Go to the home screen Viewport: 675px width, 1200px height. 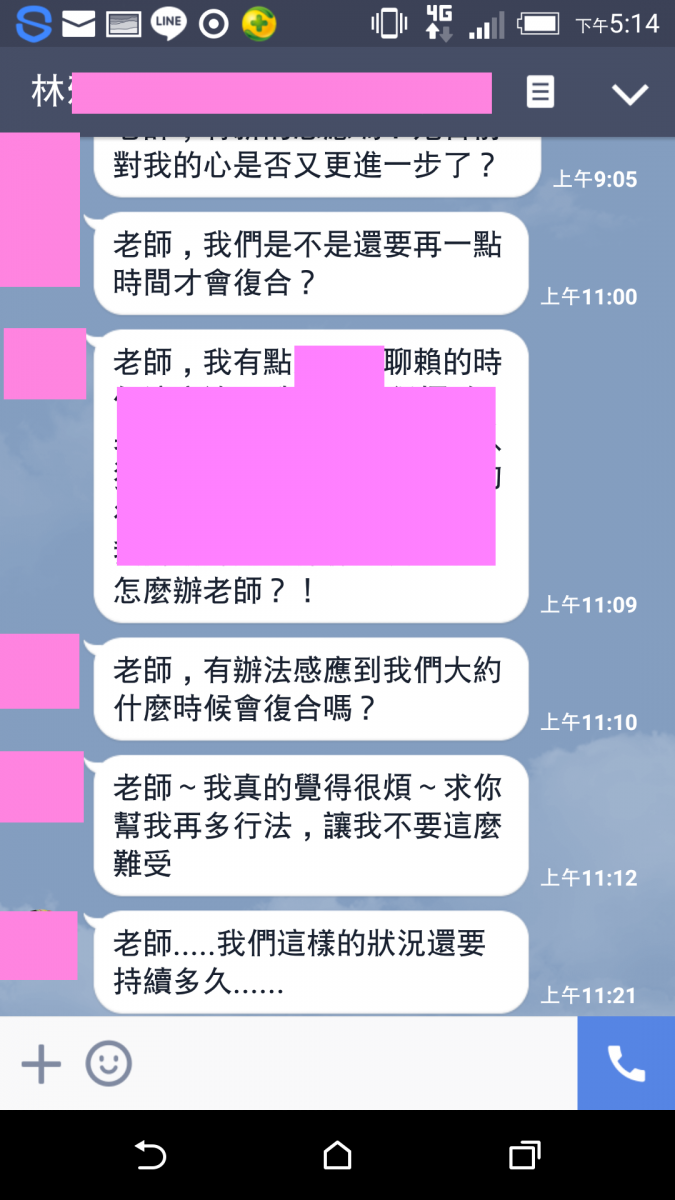coord(338,1156)
